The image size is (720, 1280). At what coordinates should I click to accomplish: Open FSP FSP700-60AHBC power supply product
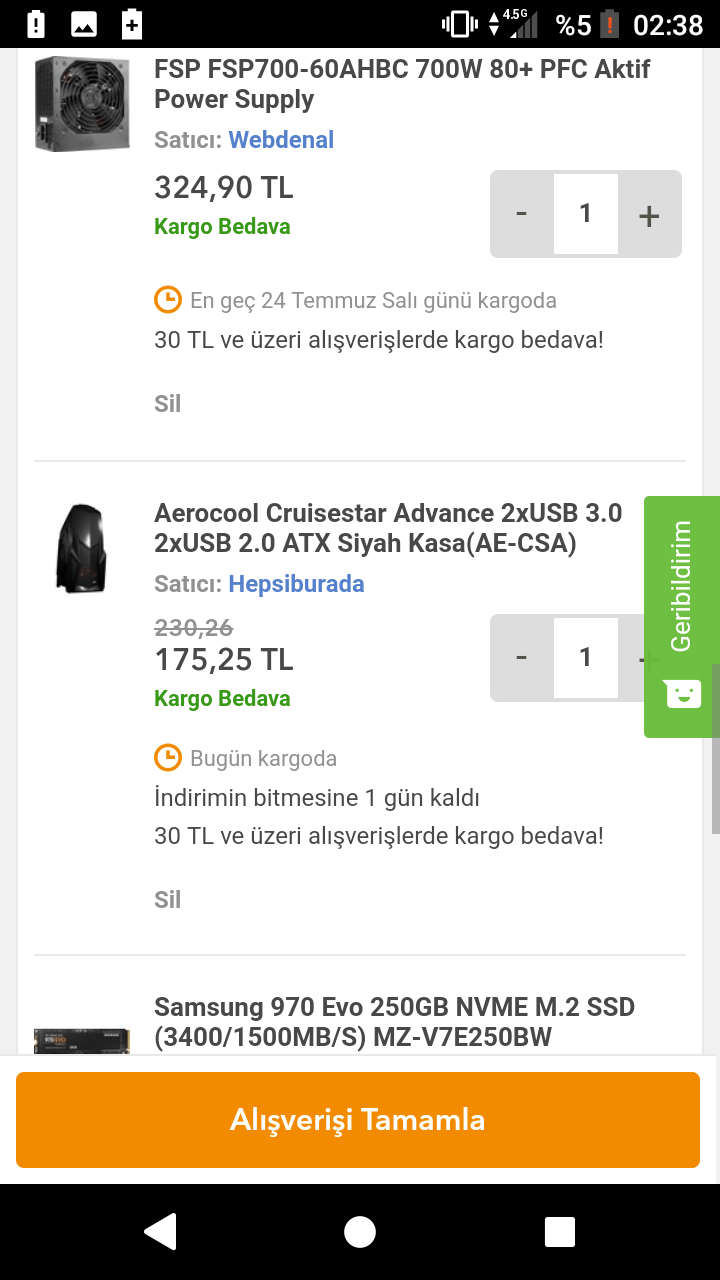[401, 84]
